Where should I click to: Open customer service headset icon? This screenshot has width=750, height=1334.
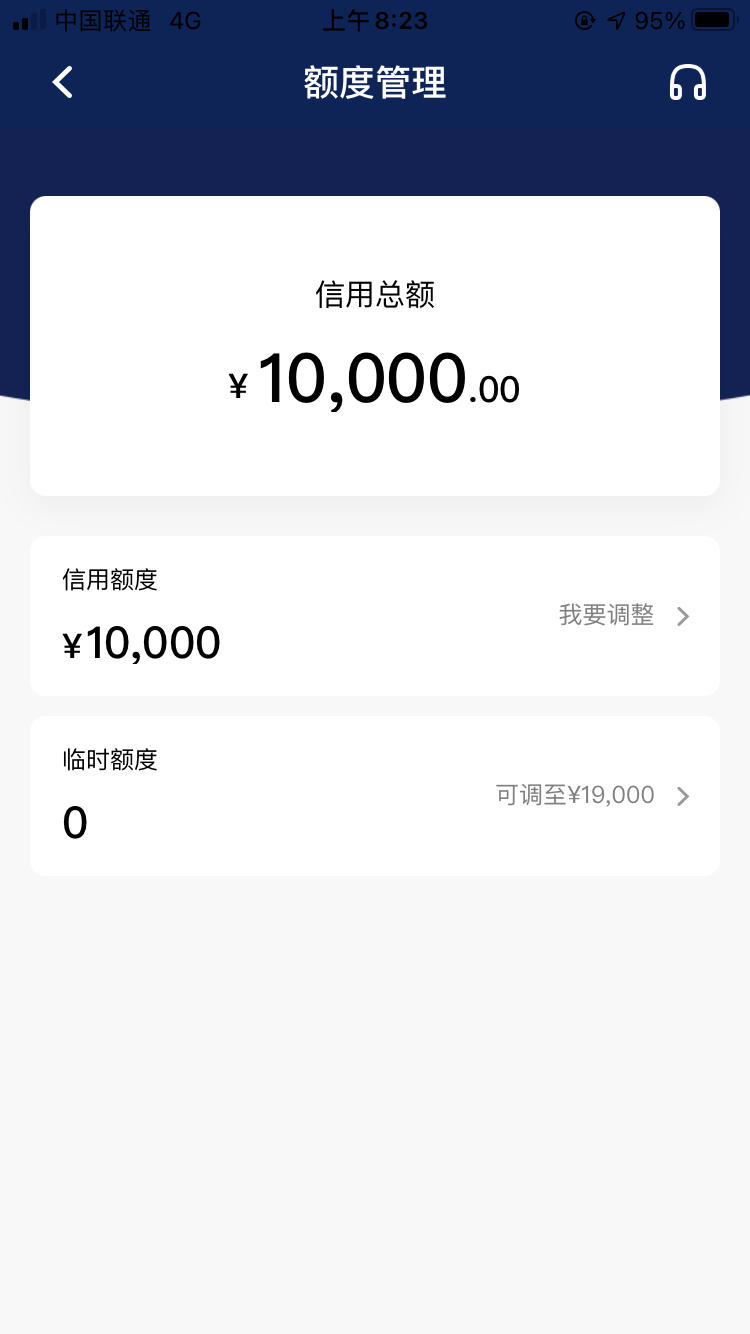[688, 82]
